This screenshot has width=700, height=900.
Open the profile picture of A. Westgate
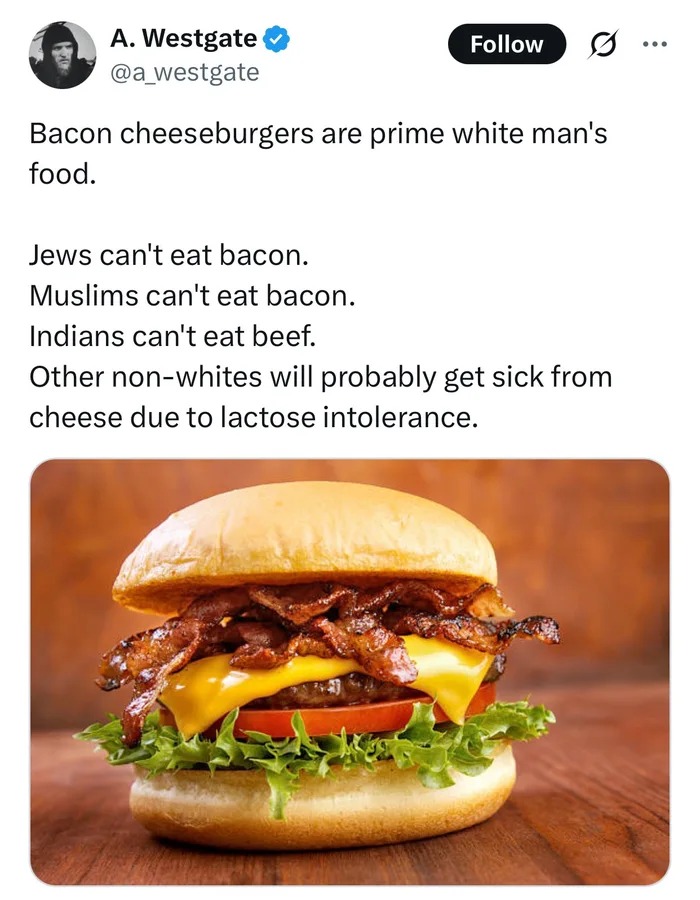pos(63,55)
